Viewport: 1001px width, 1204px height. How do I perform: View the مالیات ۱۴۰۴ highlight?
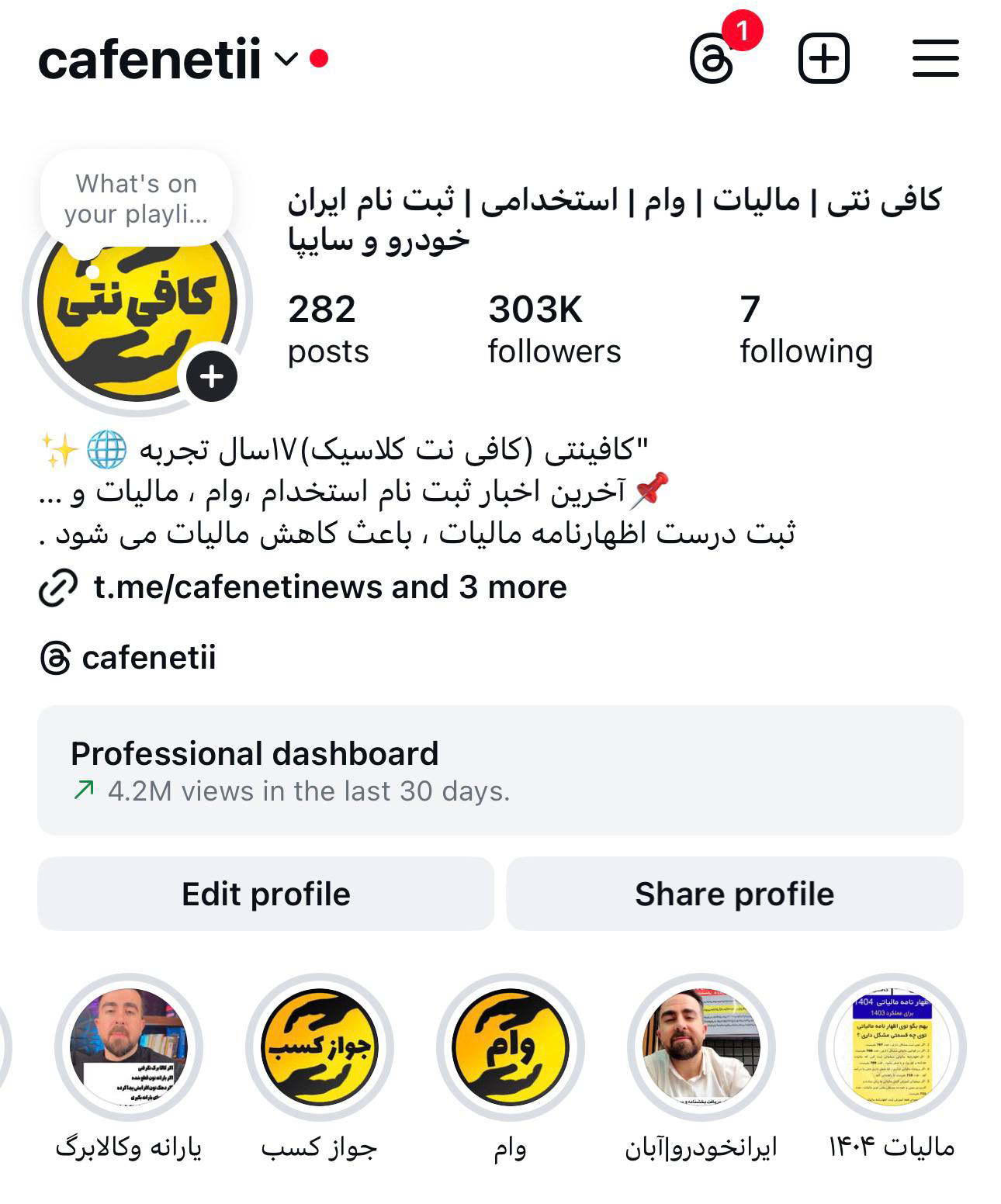(892, 1047)
